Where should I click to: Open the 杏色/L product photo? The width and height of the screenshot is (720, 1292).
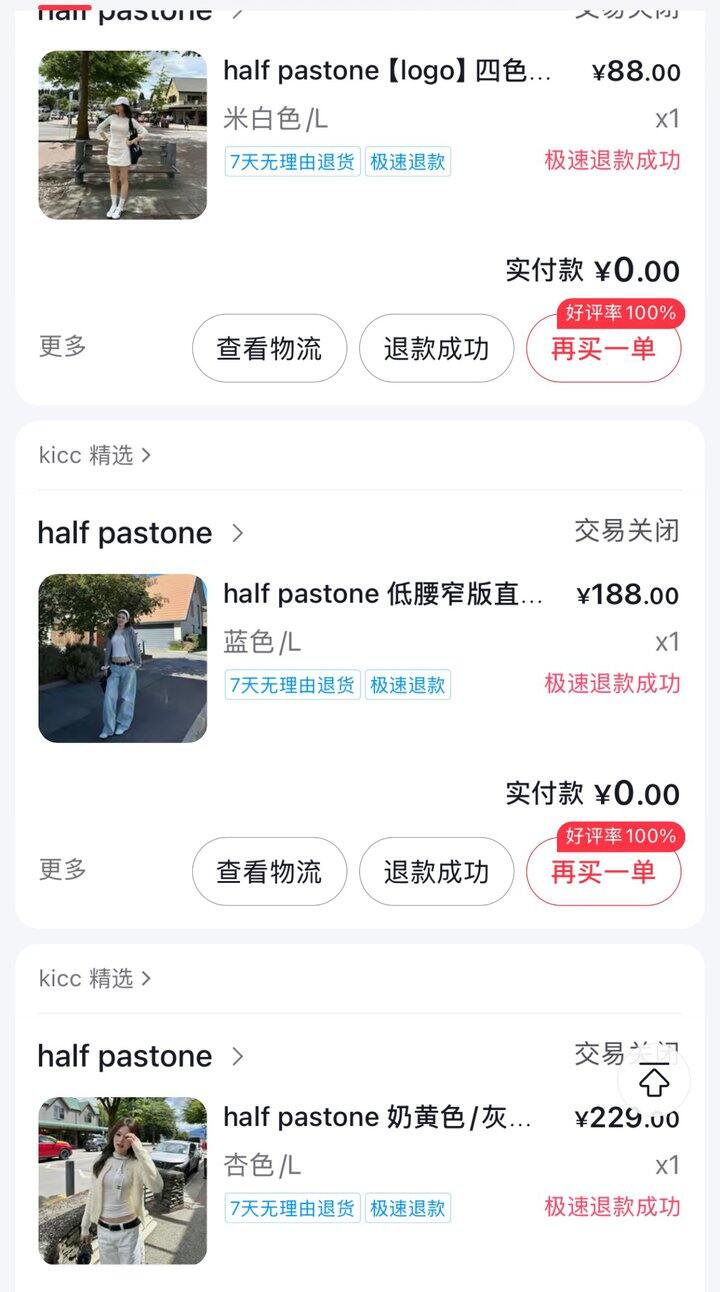point(122,1181)
